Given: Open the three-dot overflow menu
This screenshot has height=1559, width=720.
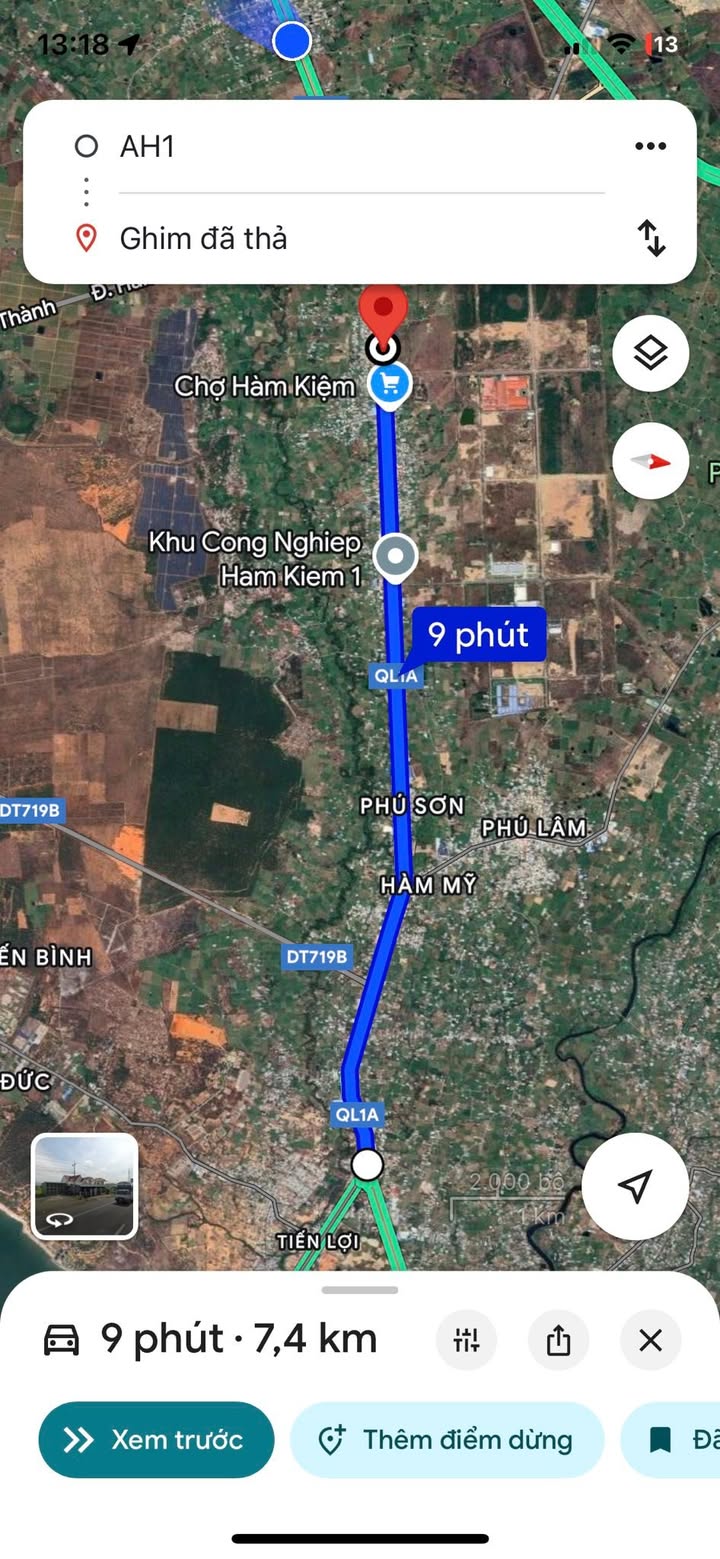Looking at the screenshot, I should click(x=650, y=147).
